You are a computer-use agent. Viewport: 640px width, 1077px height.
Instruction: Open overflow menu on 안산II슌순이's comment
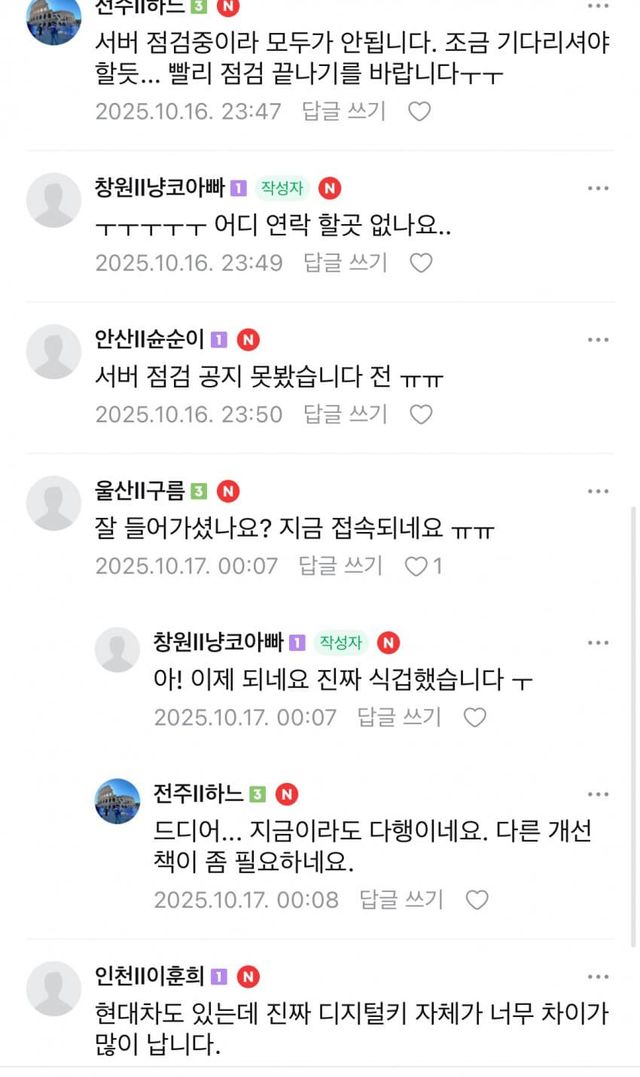pyautogui.click(x=598, y=340)
